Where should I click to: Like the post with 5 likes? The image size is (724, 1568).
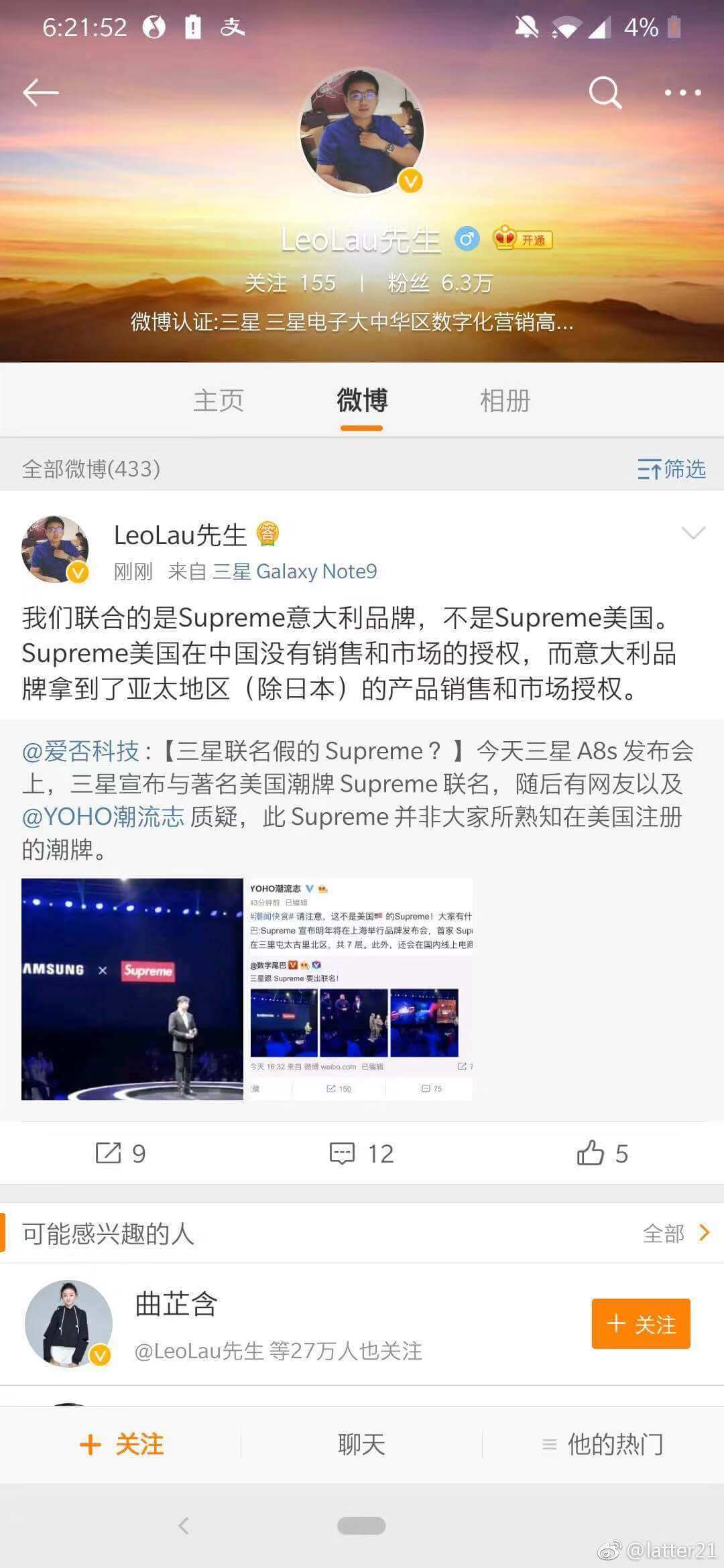[602, 1153]
